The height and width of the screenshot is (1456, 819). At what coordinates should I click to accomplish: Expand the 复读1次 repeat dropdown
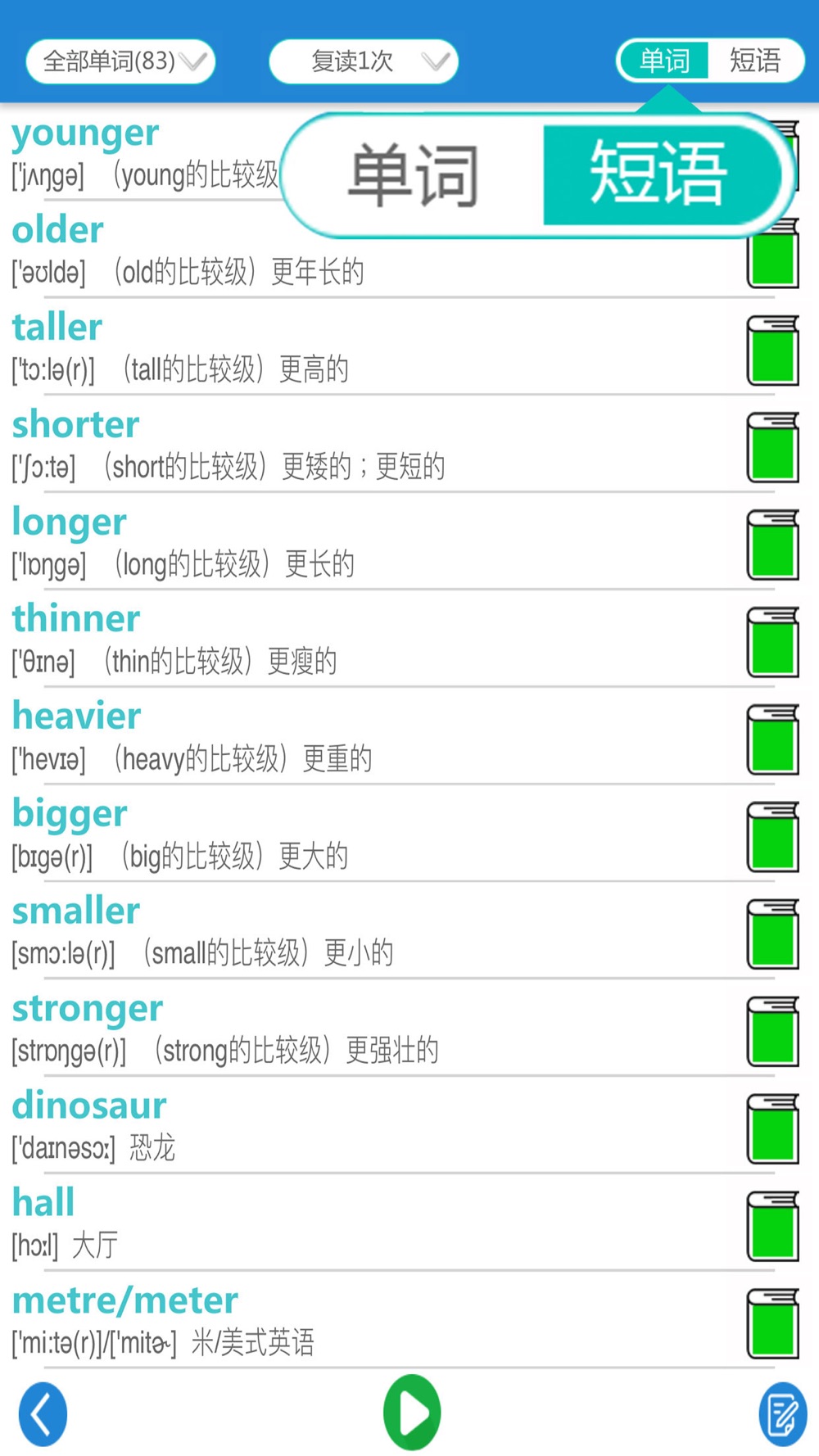[363, 61]
